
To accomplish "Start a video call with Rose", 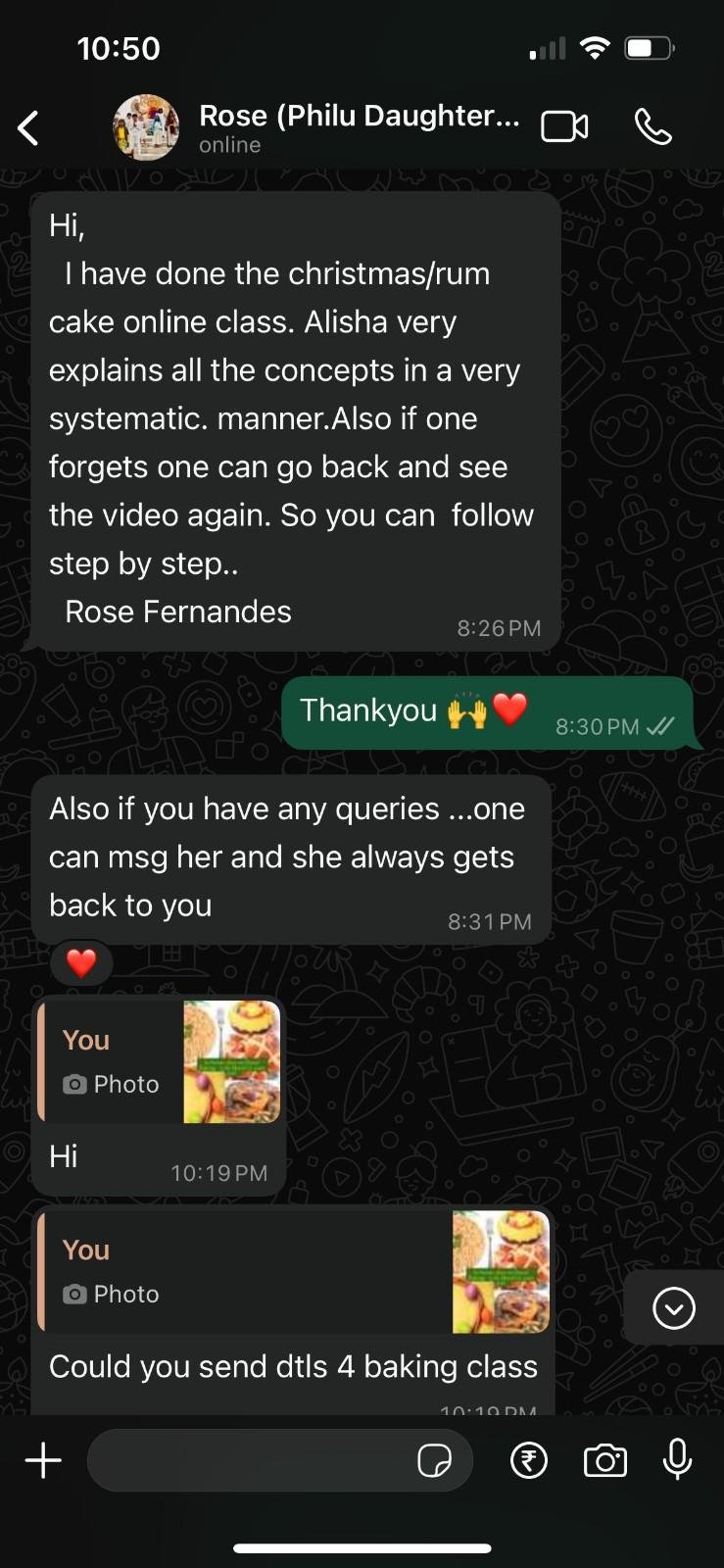I will pos(564,126).
